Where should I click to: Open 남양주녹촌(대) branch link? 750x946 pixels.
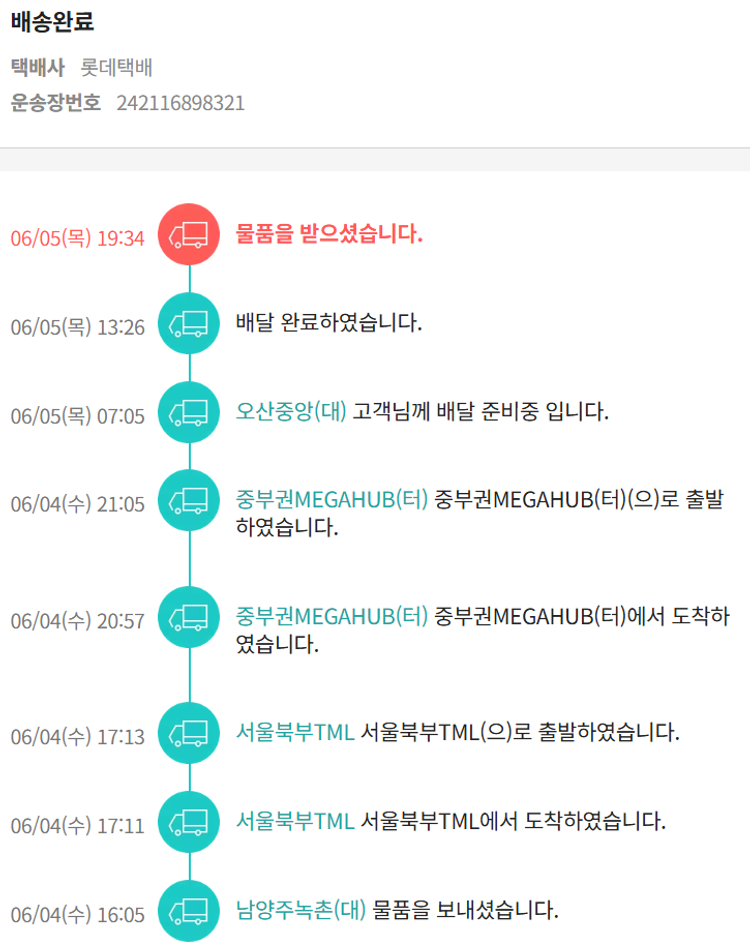point(301,910)
